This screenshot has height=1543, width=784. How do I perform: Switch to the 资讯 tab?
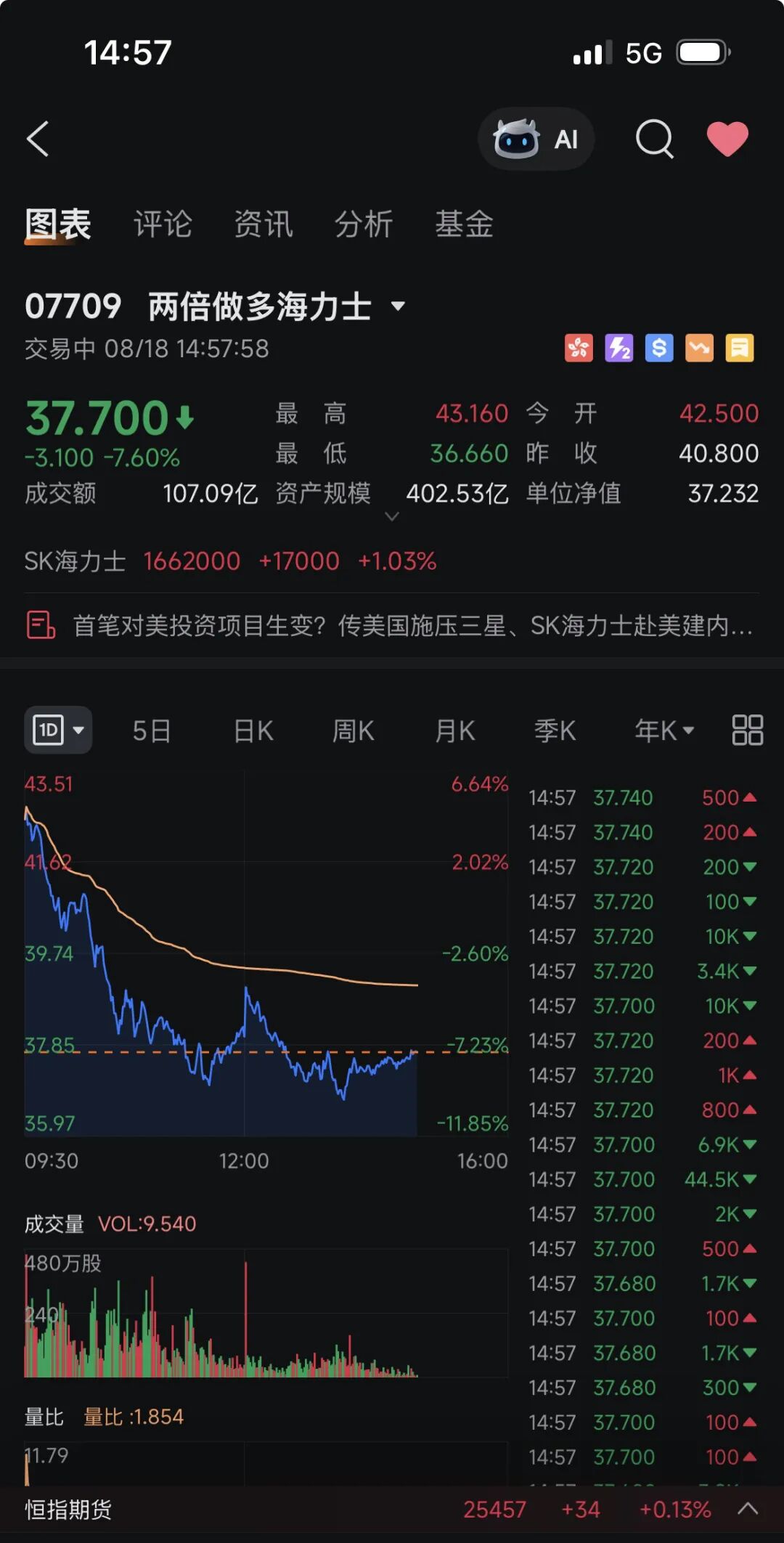264,224
